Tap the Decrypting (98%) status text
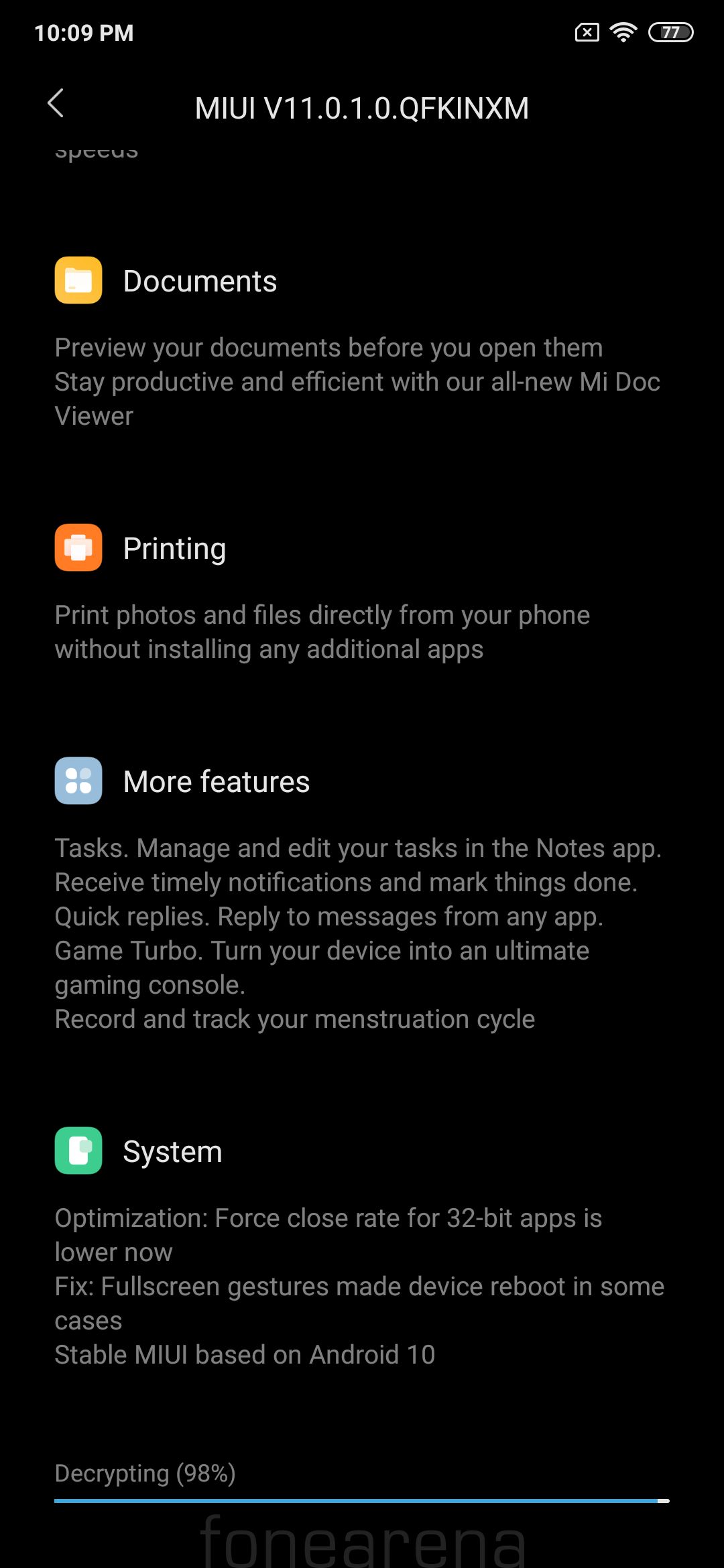This screenshot has width=724, height=1568. click(x=145, y=1473)
